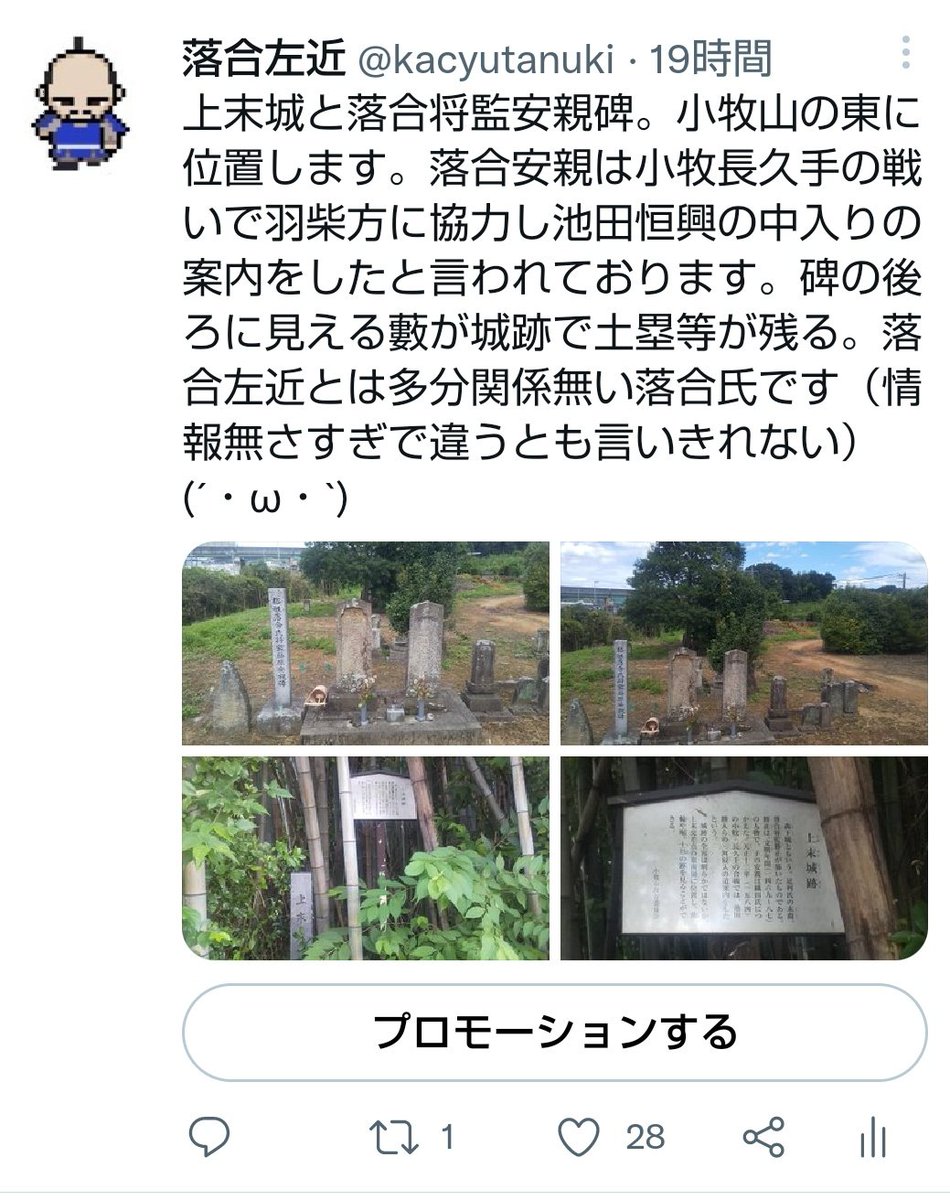Like this tweet
The height and width of the screenshot is (1200, 950).
pyautogui.click(x=580, y=1137)
